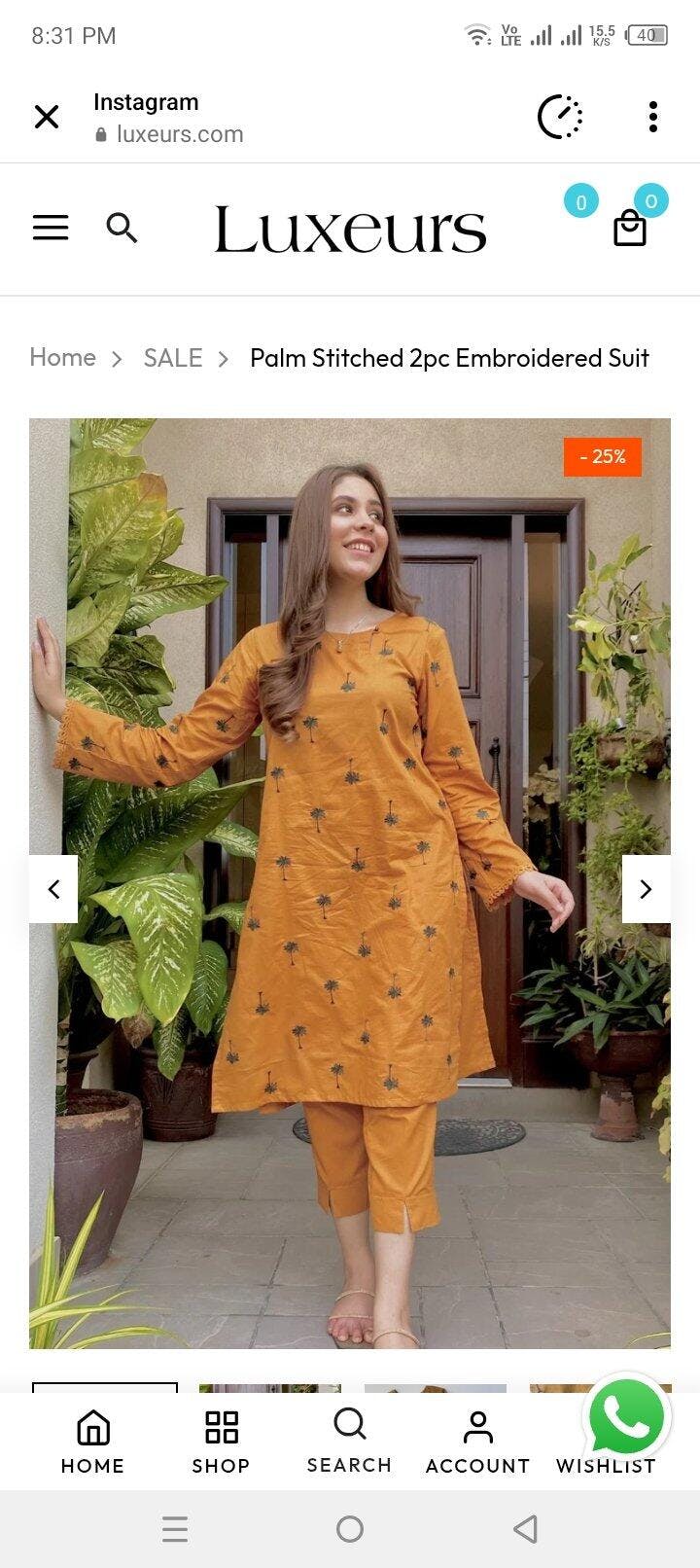This screenshot has width=700, height=1568.
Task: Switch to the SHOP tab
Action: pyautogui.click(x=221, y=1443)
